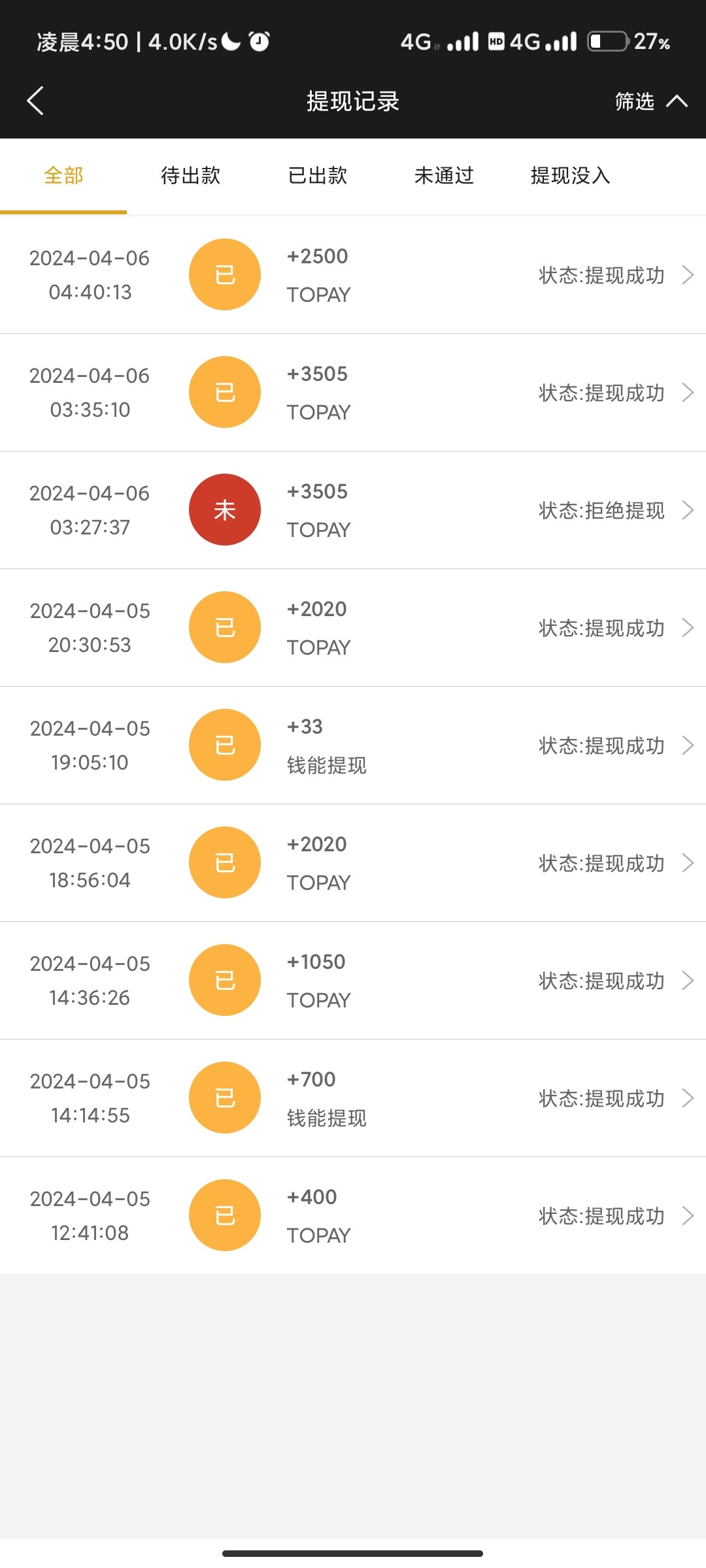Open the +2020 record at 20:30:53
Image resolution: width=706 pixels, height=1568 pixels.
click(353, 628)
